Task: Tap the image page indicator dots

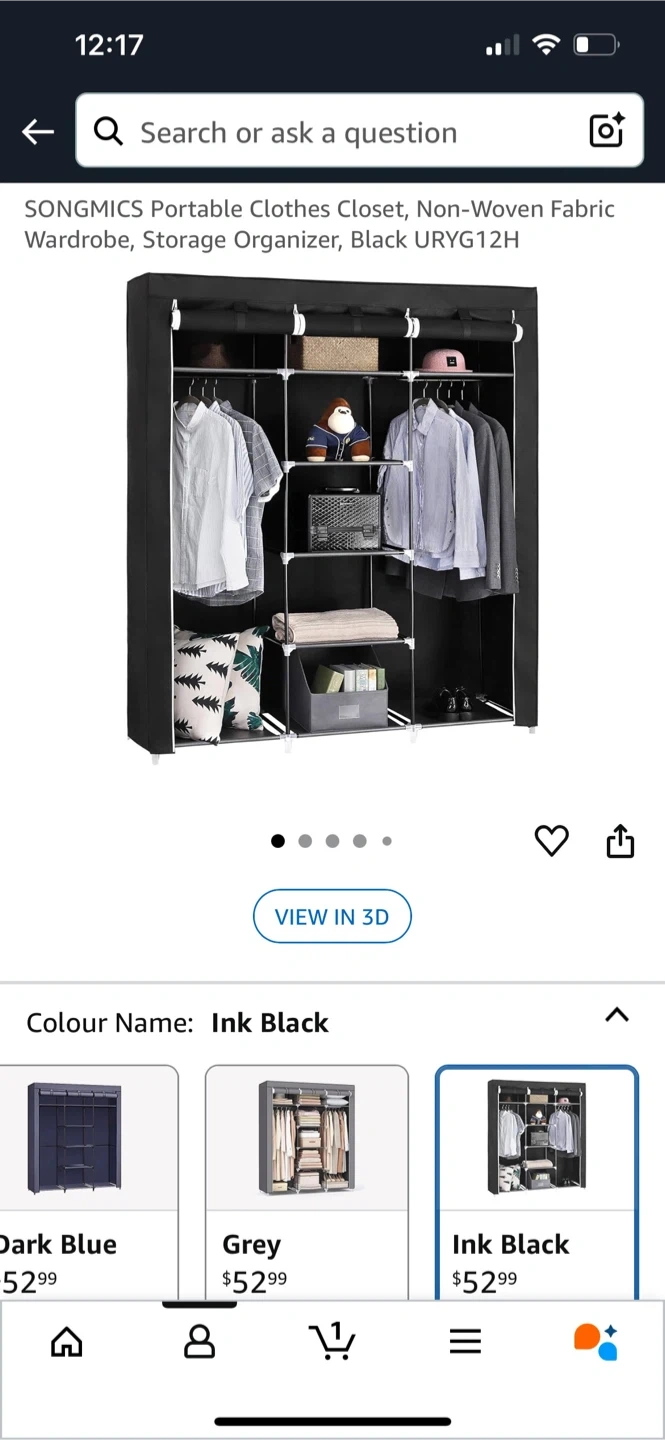Action: [332, 841]
